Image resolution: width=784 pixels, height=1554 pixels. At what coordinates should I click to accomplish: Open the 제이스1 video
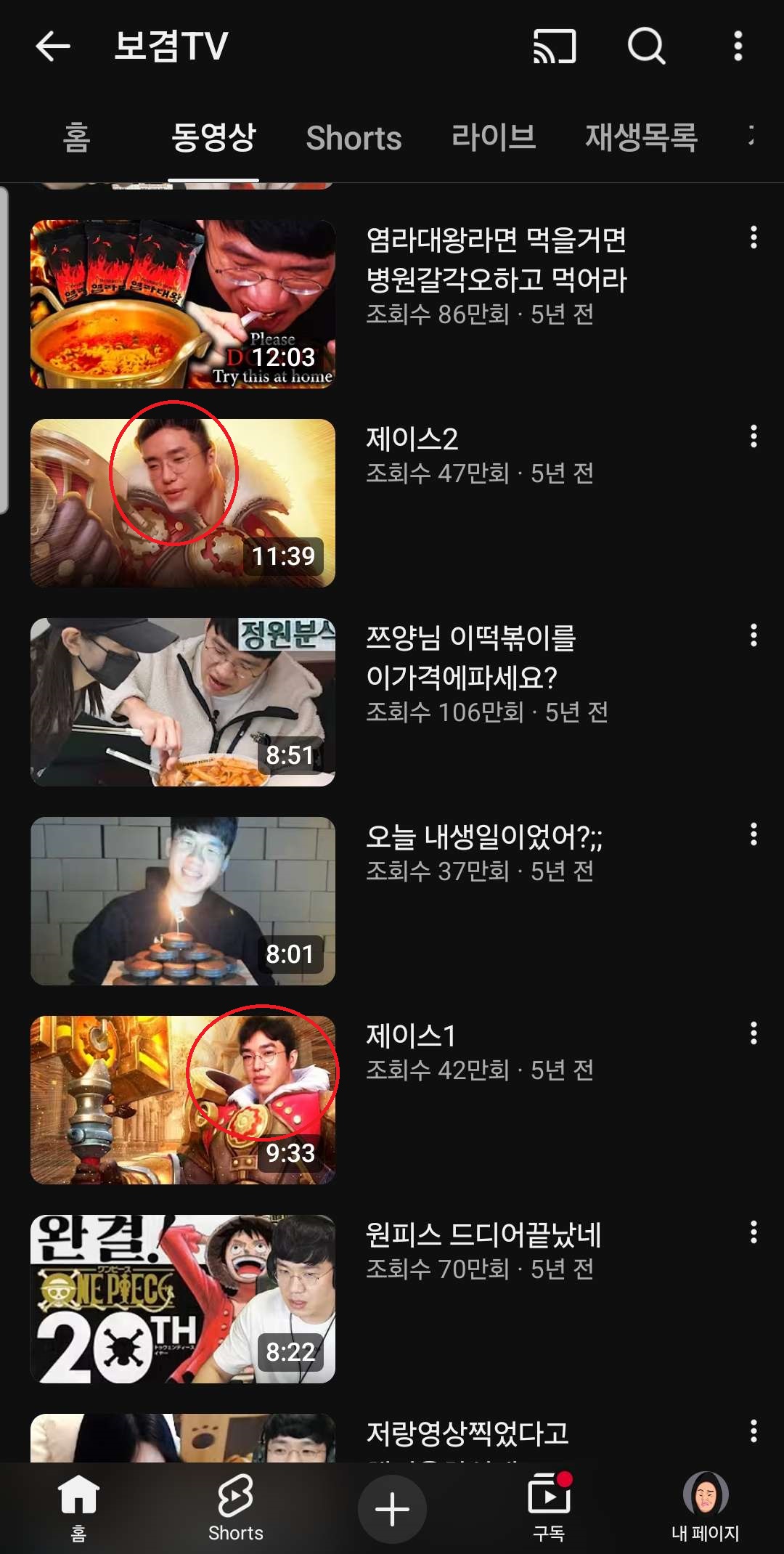tap(183, 1099)
